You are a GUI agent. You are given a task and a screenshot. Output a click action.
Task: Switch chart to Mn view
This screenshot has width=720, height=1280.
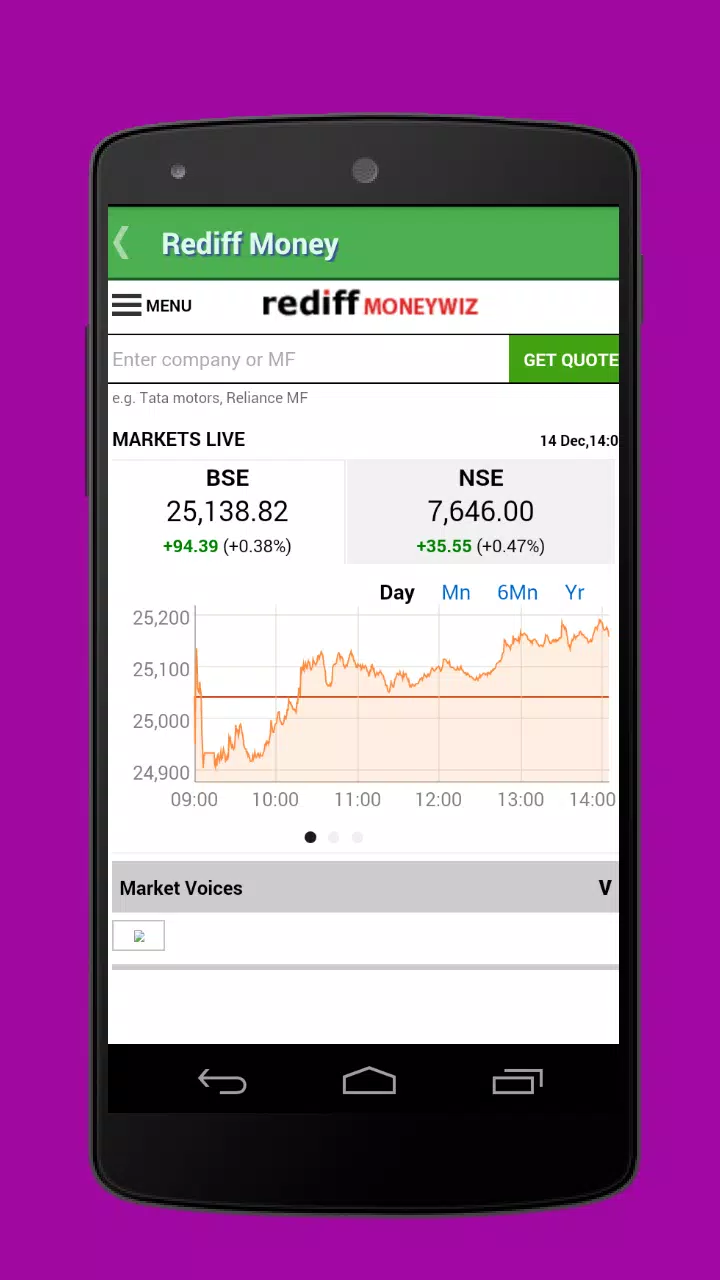pos(456,592)
